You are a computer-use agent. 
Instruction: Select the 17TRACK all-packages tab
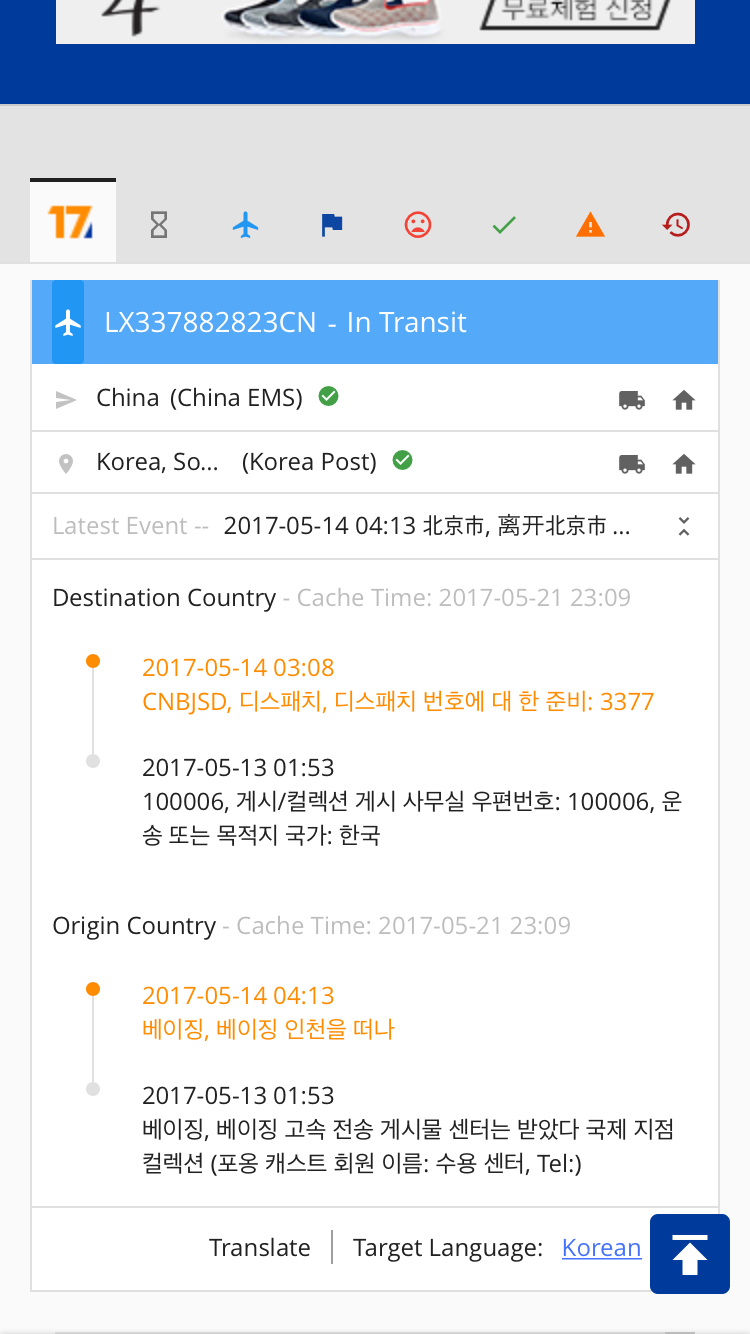72,222
